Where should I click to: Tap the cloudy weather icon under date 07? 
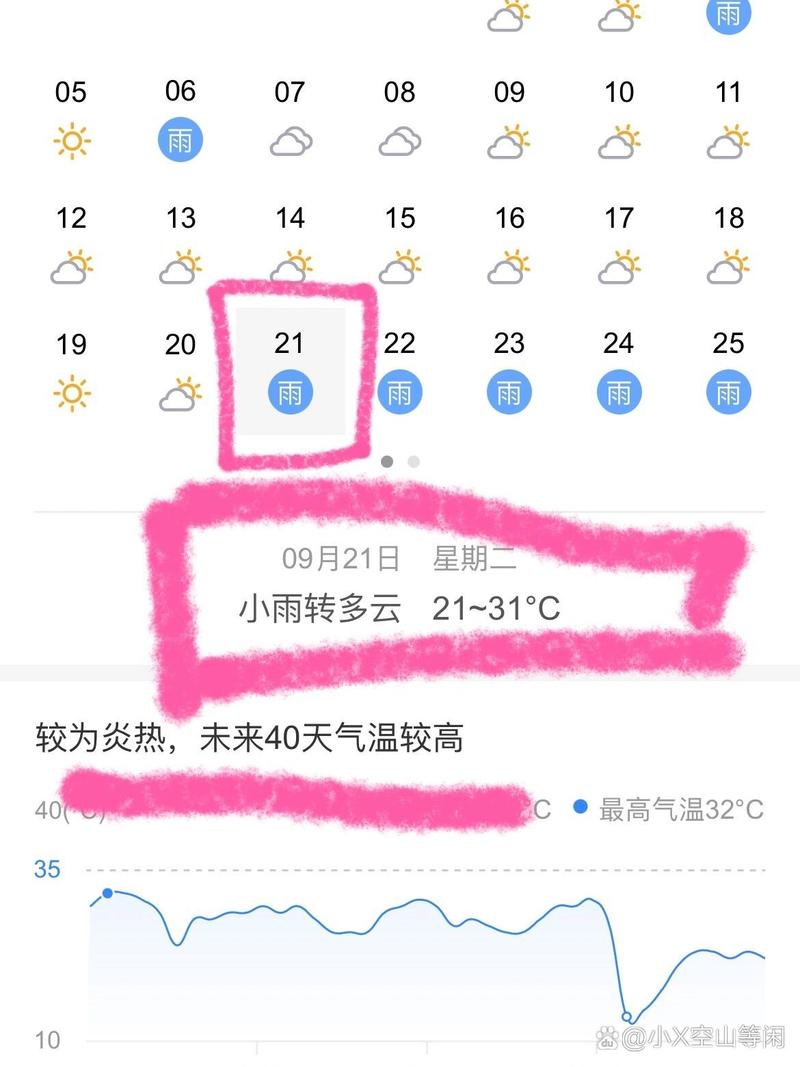(x=289, y=140)
